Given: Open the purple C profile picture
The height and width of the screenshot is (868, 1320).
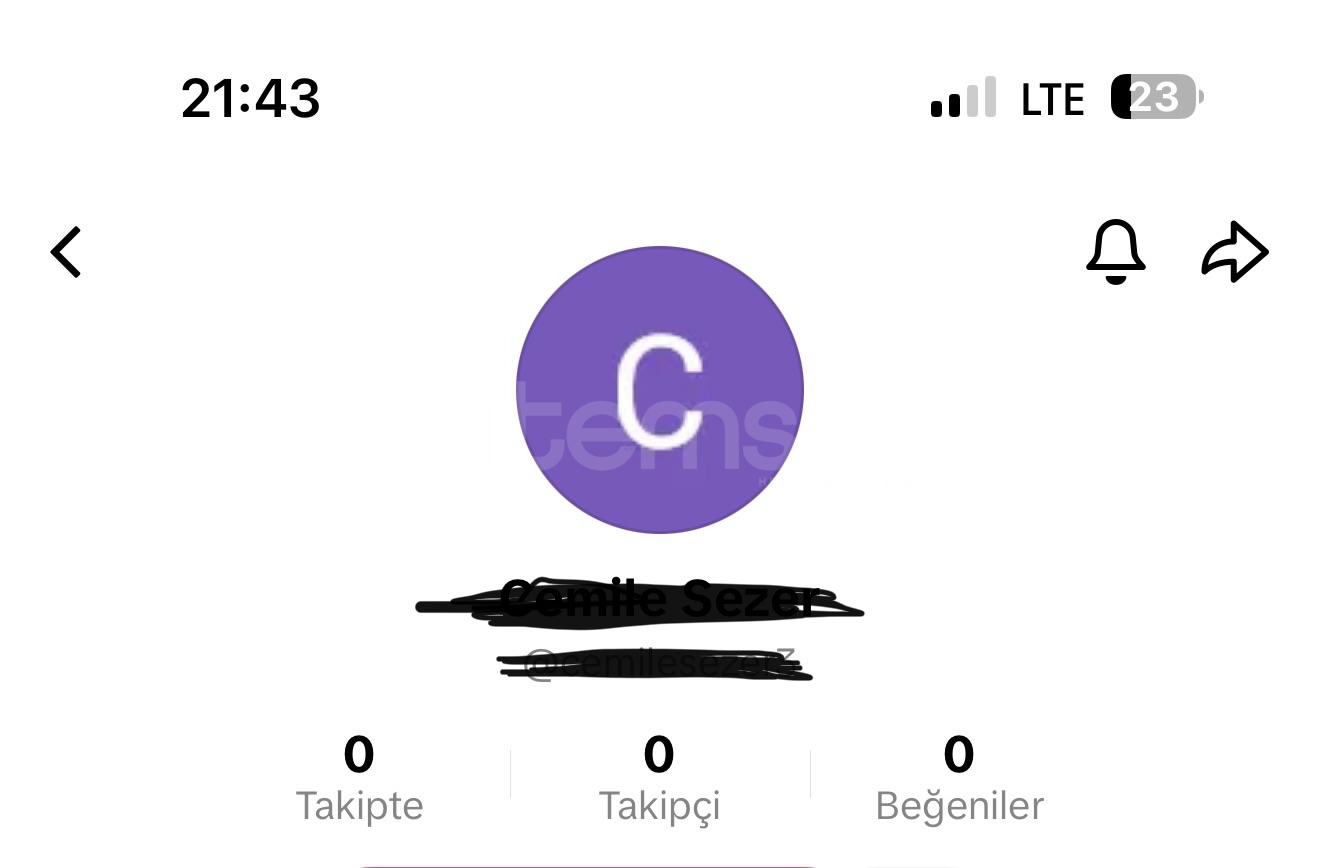Looking at the screenshot, I should click(x=660, y=390).
